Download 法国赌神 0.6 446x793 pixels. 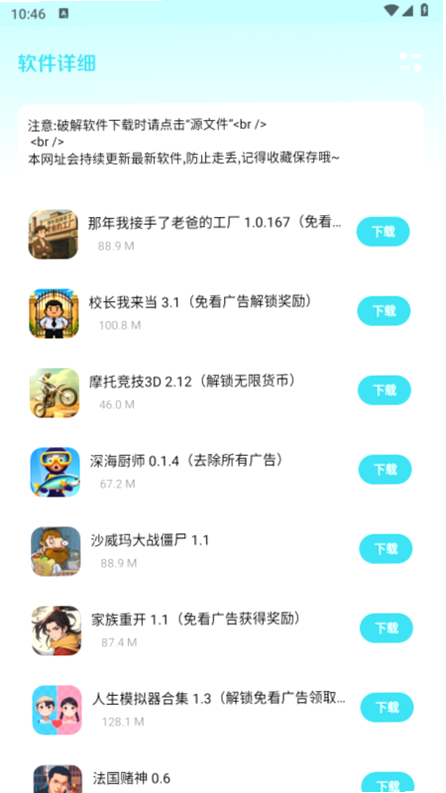387,782
